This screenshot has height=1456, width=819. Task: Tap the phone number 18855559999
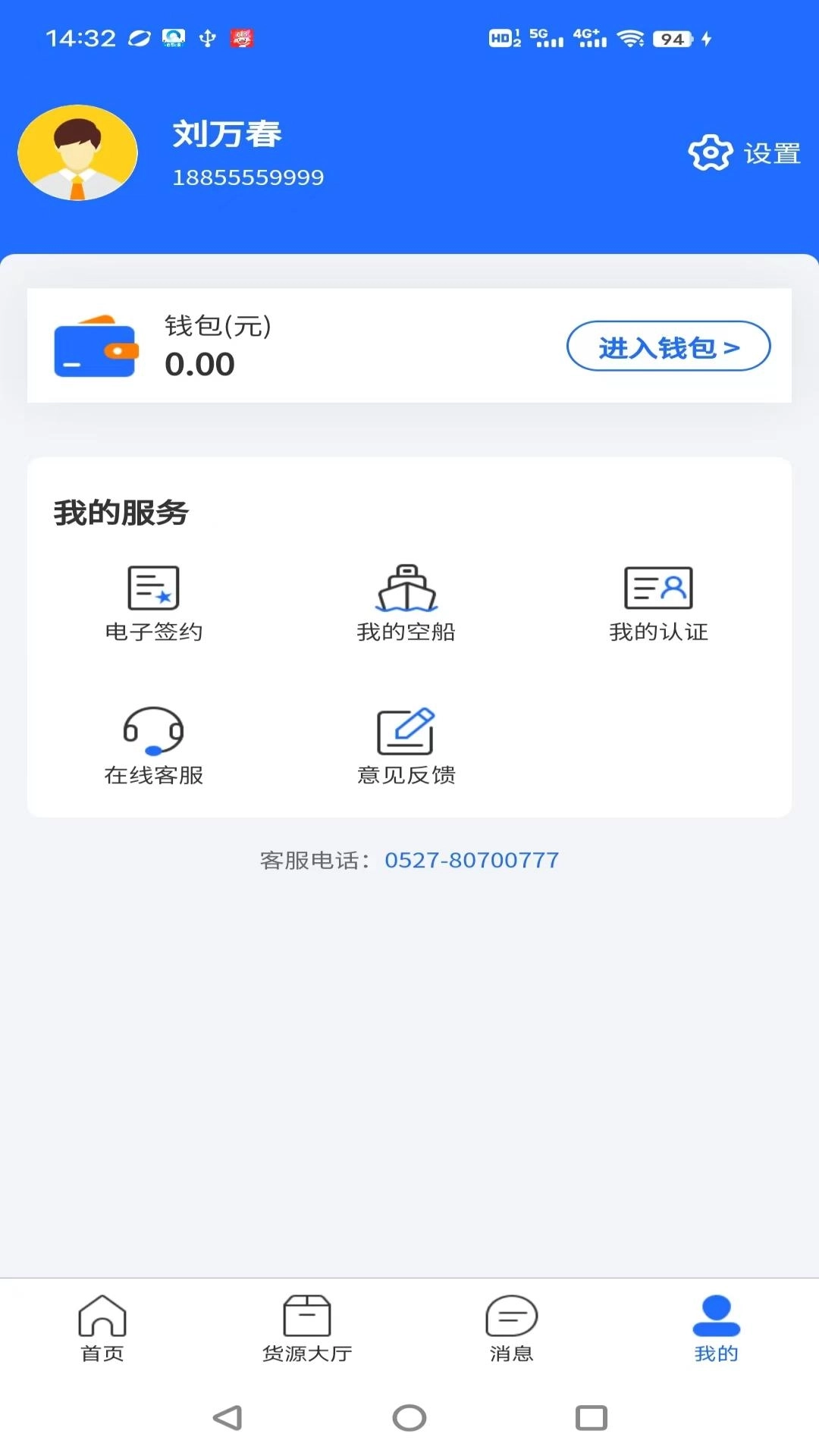(248, 177)
